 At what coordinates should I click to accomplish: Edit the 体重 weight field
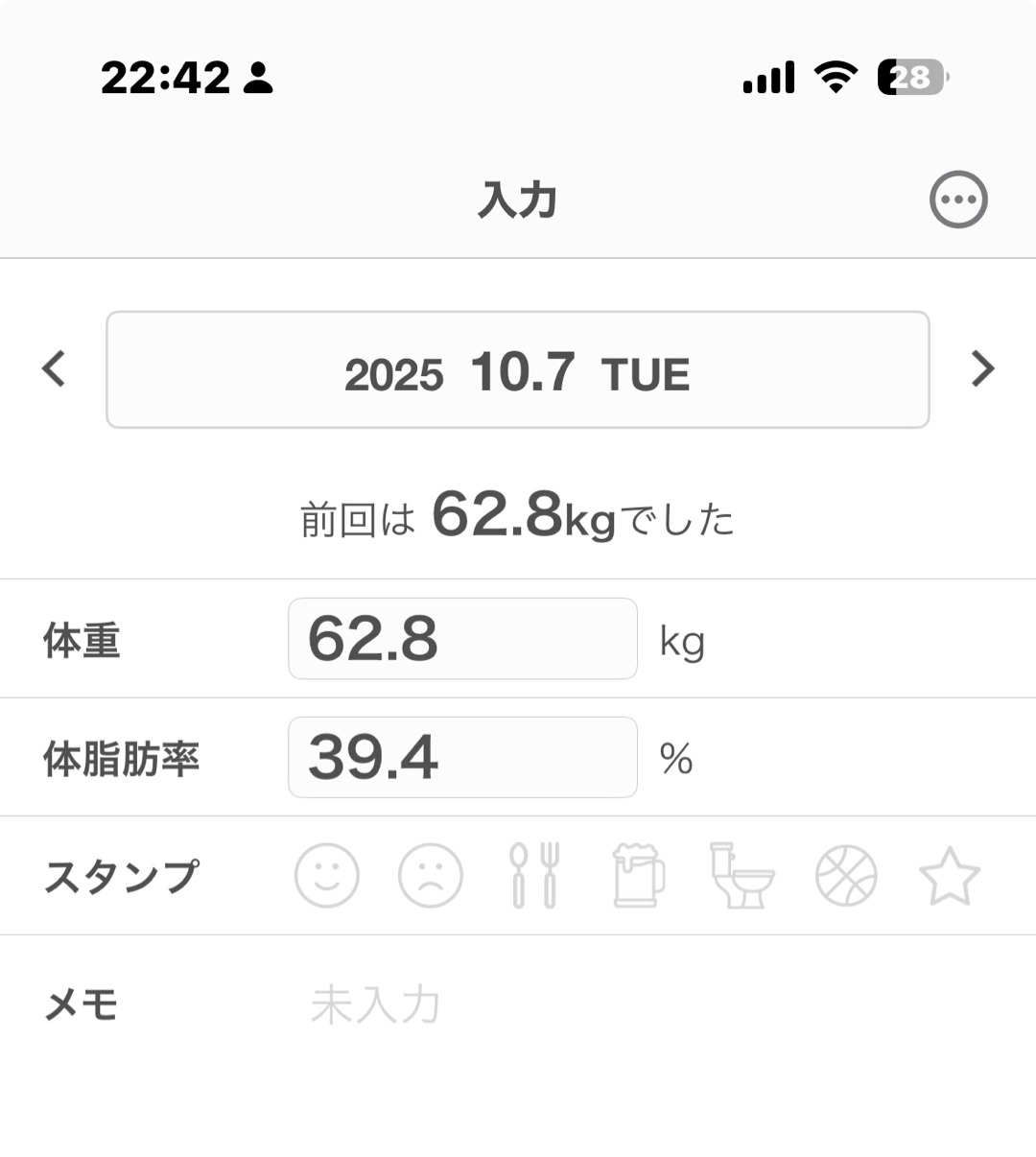(x=462, y=639)
